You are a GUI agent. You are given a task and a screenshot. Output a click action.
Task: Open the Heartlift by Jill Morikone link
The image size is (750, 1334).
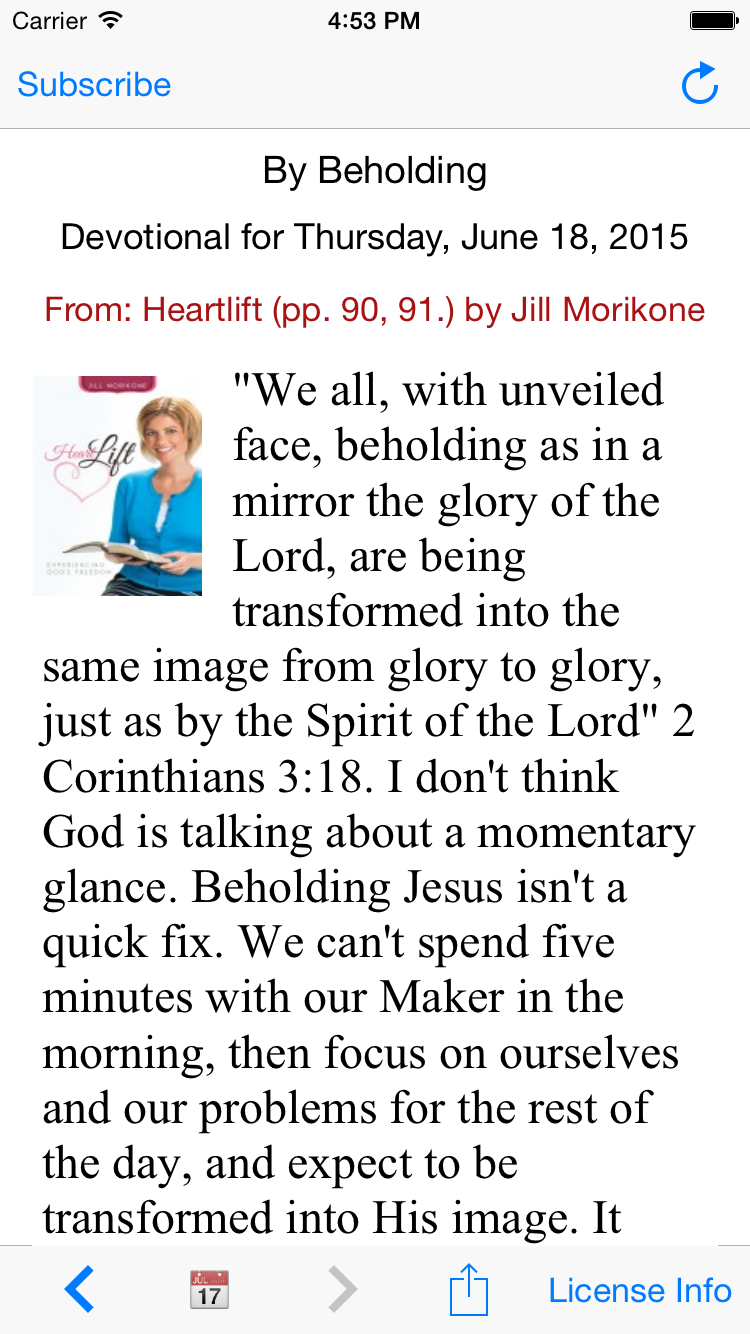coord(375,310)
